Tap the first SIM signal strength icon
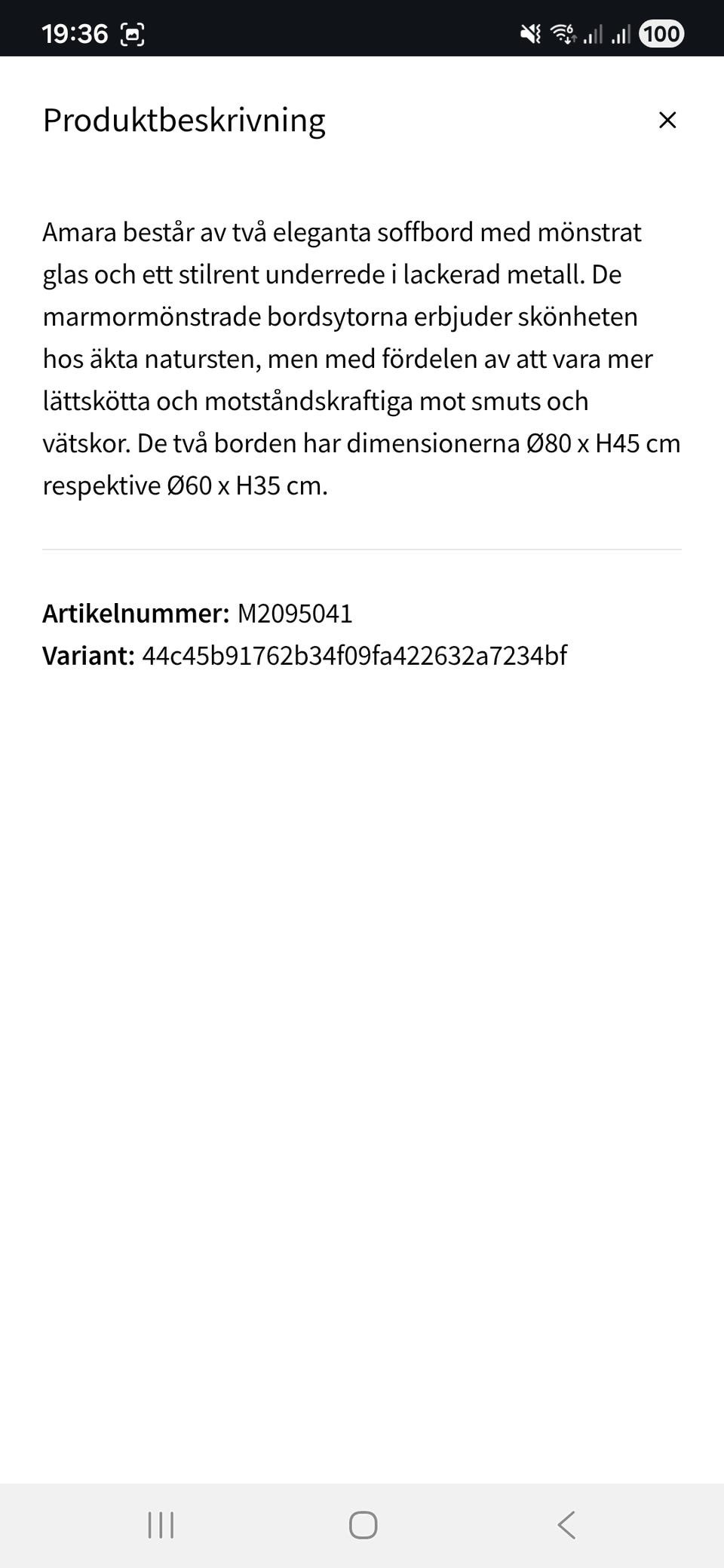The image size is (724, 1568). (x=593, y=33)
